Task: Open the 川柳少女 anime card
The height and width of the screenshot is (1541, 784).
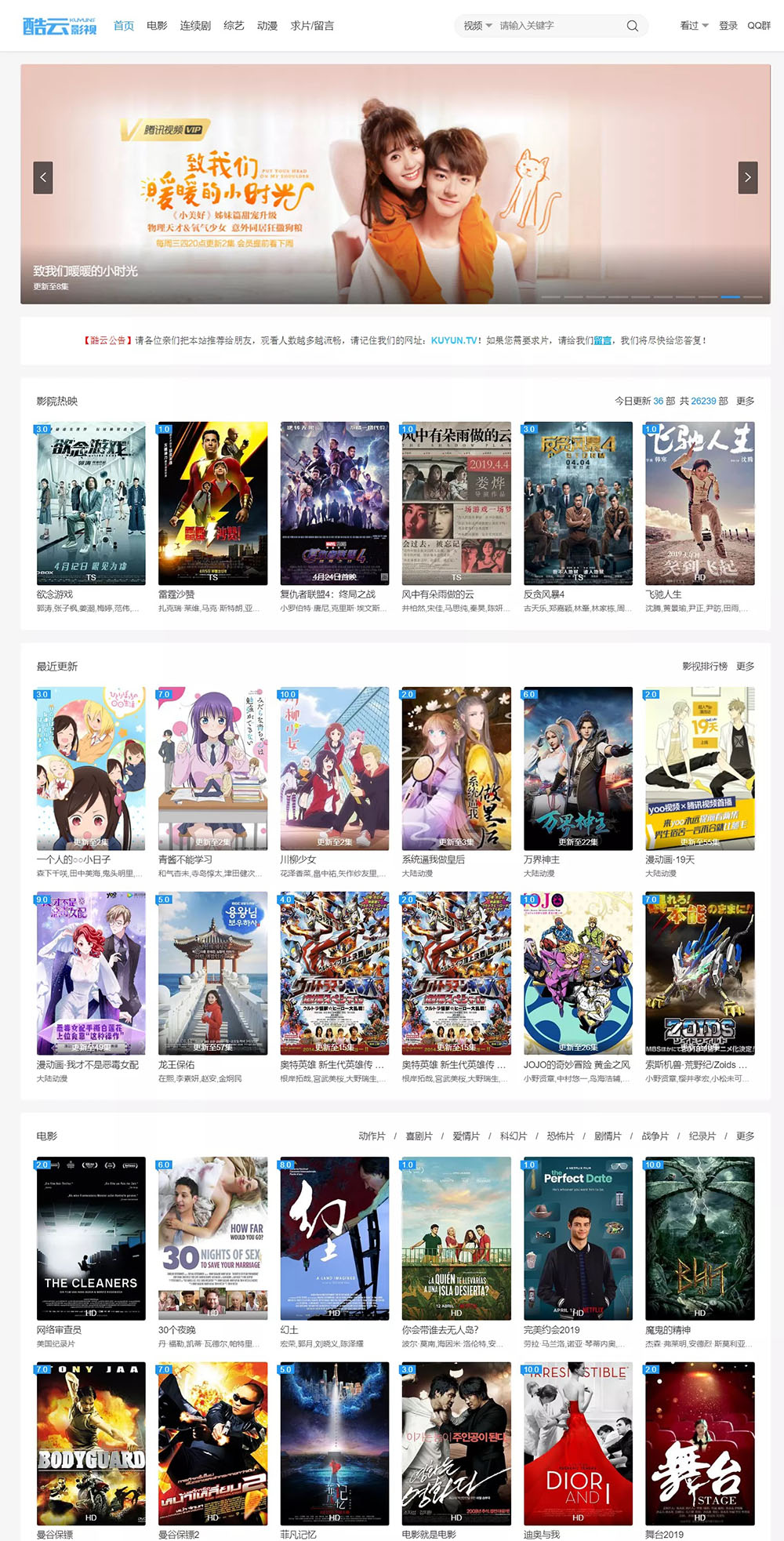Action: [x=335, y=769]
